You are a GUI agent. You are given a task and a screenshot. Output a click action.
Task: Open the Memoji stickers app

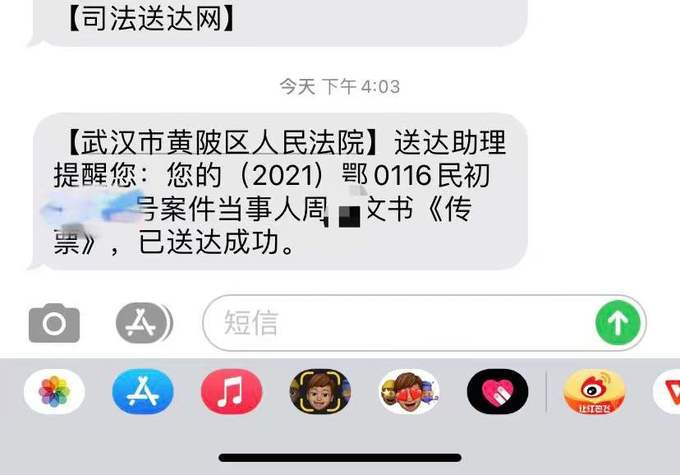click(x=409, y=392)
